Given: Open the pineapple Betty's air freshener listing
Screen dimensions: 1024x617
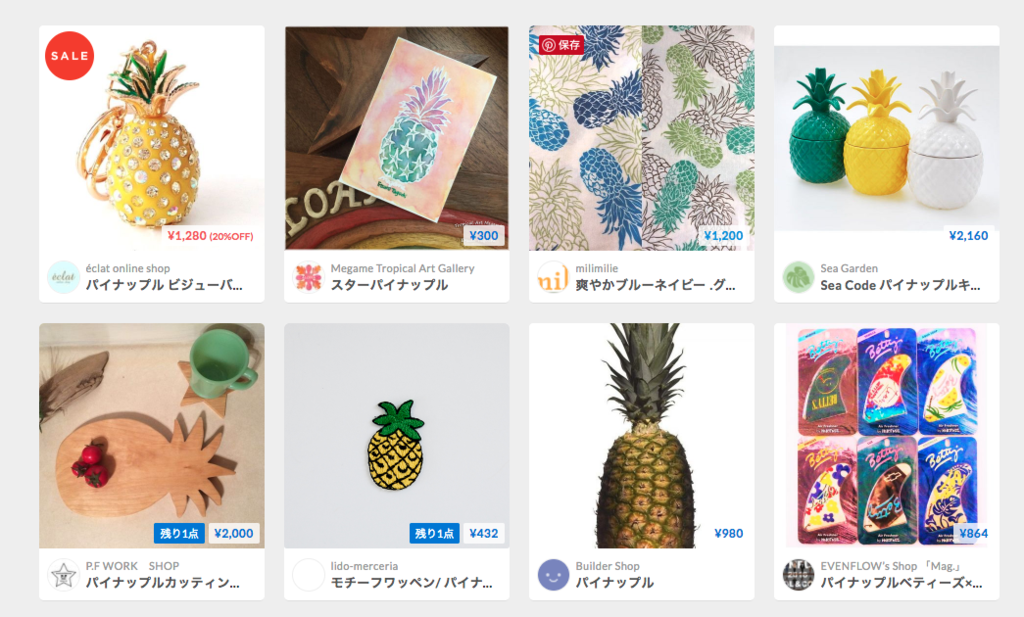Looking at the screenshot, I should tap(886, 435).
